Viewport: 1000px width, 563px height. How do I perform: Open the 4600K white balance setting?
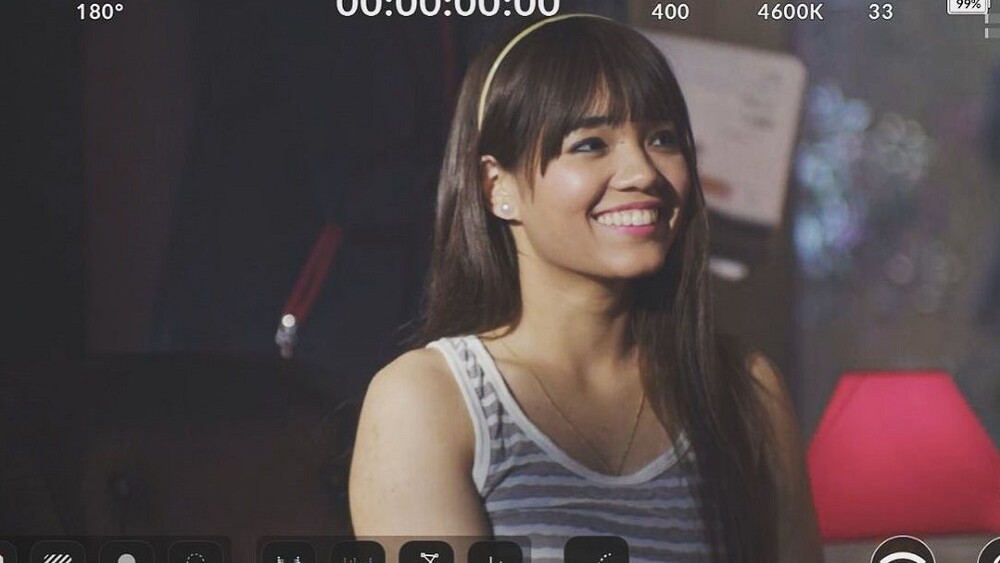click(787, 12)
